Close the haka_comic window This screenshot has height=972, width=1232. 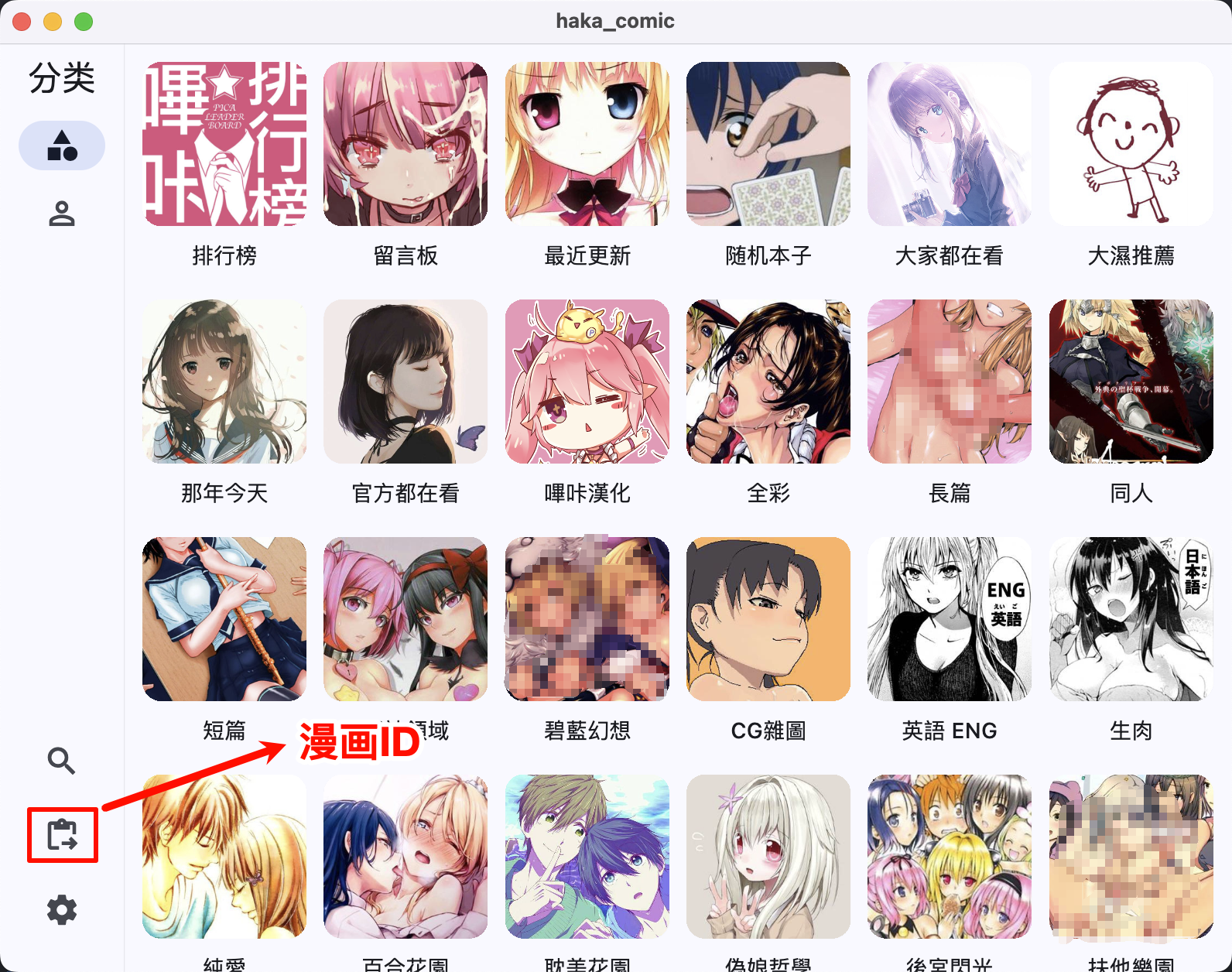[22, 22]
